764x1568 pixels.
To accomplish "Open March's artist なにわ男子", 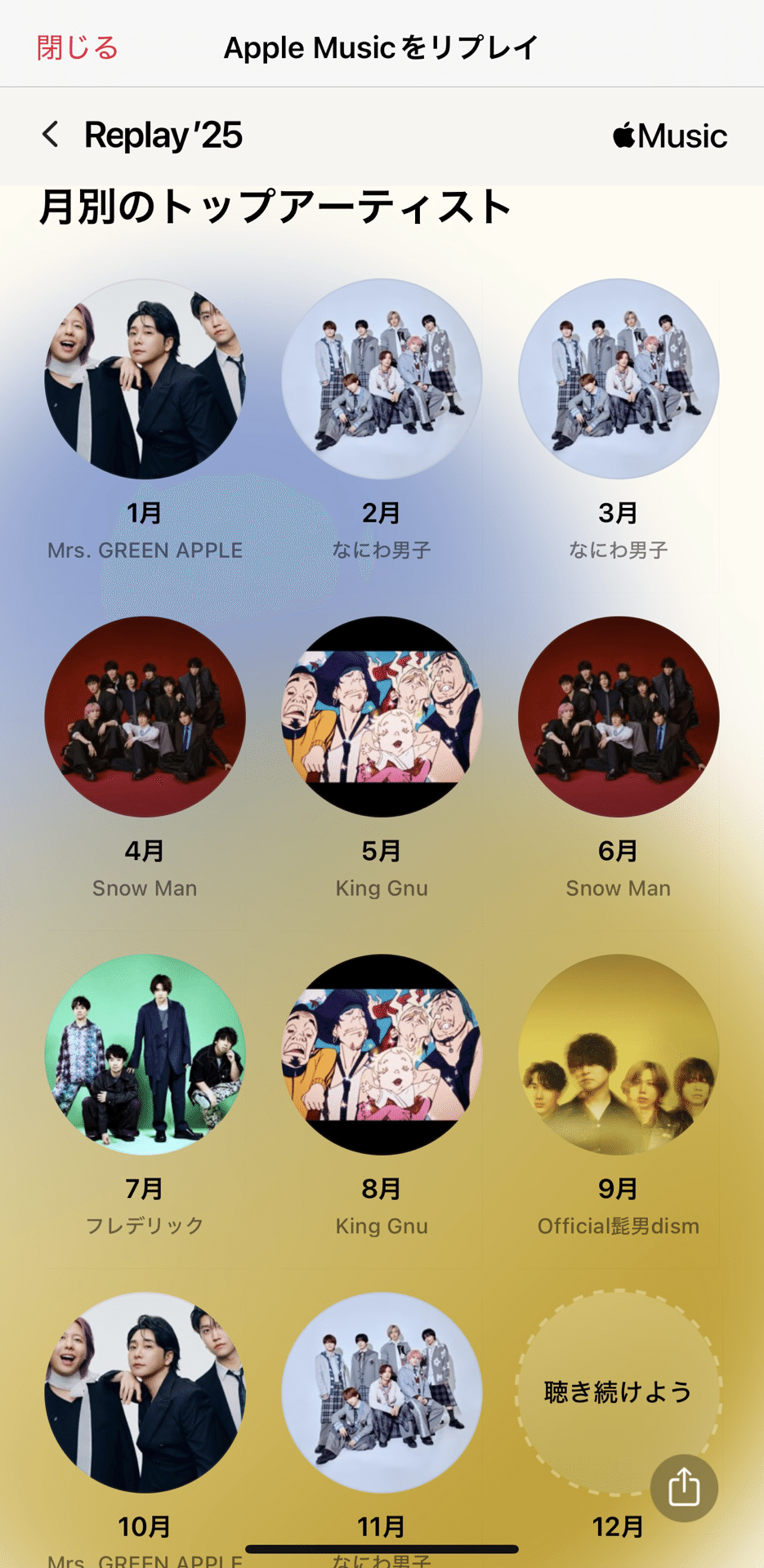I will click(x=619, y=380).
